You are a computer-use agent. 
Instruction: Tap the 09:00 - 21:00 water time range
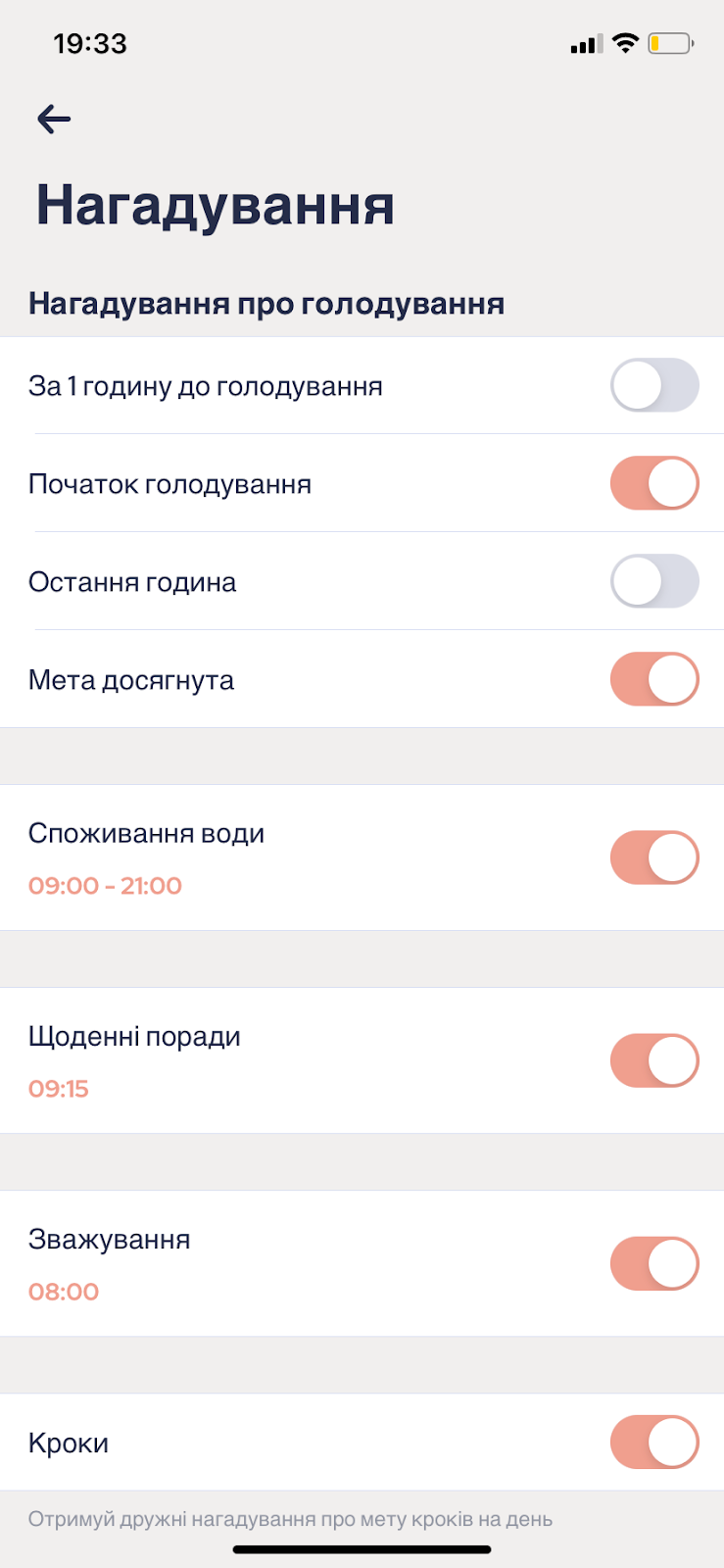(105, 886)
